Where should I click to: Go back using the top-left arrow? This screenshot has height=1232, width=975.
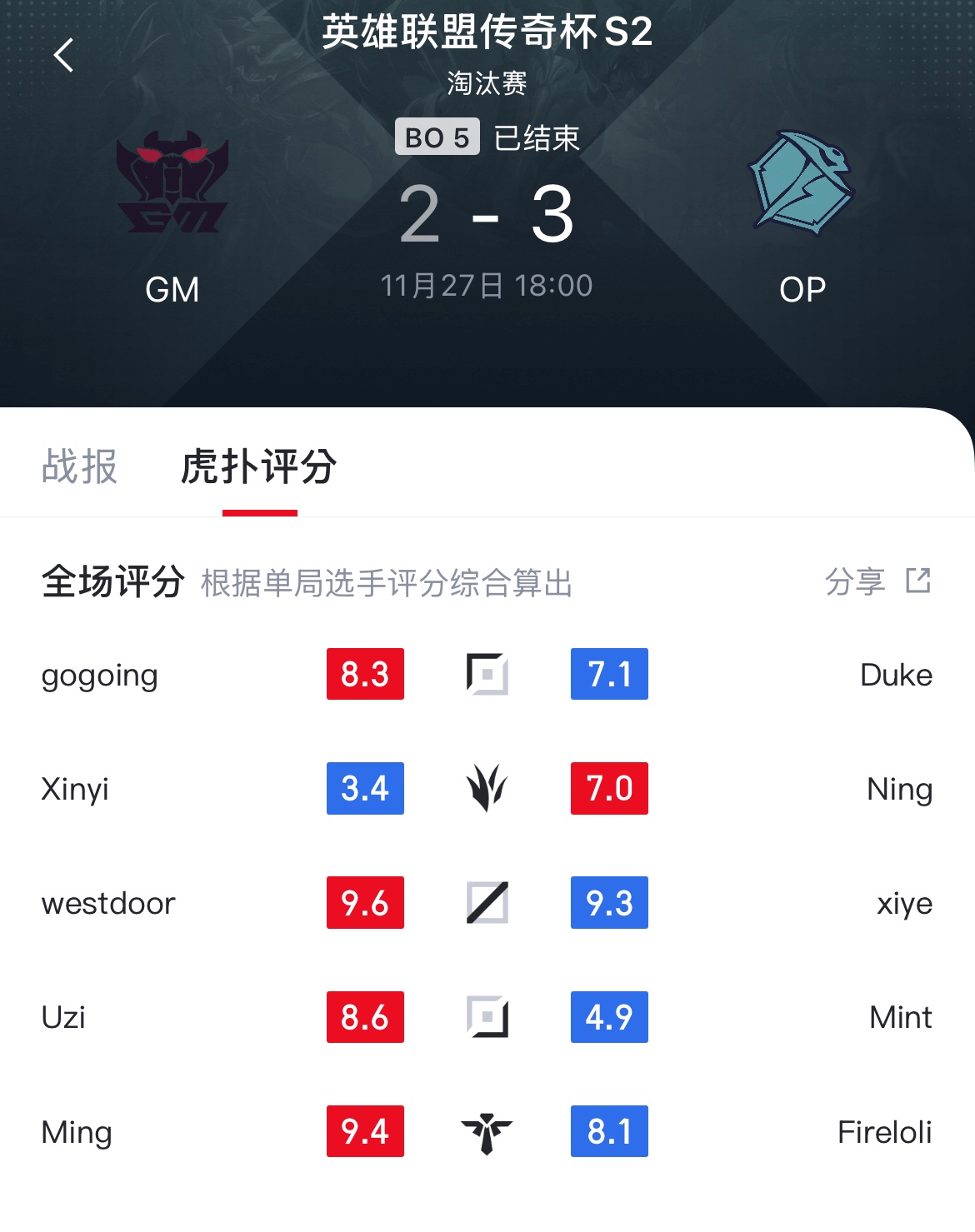click(x=63, y=56)
